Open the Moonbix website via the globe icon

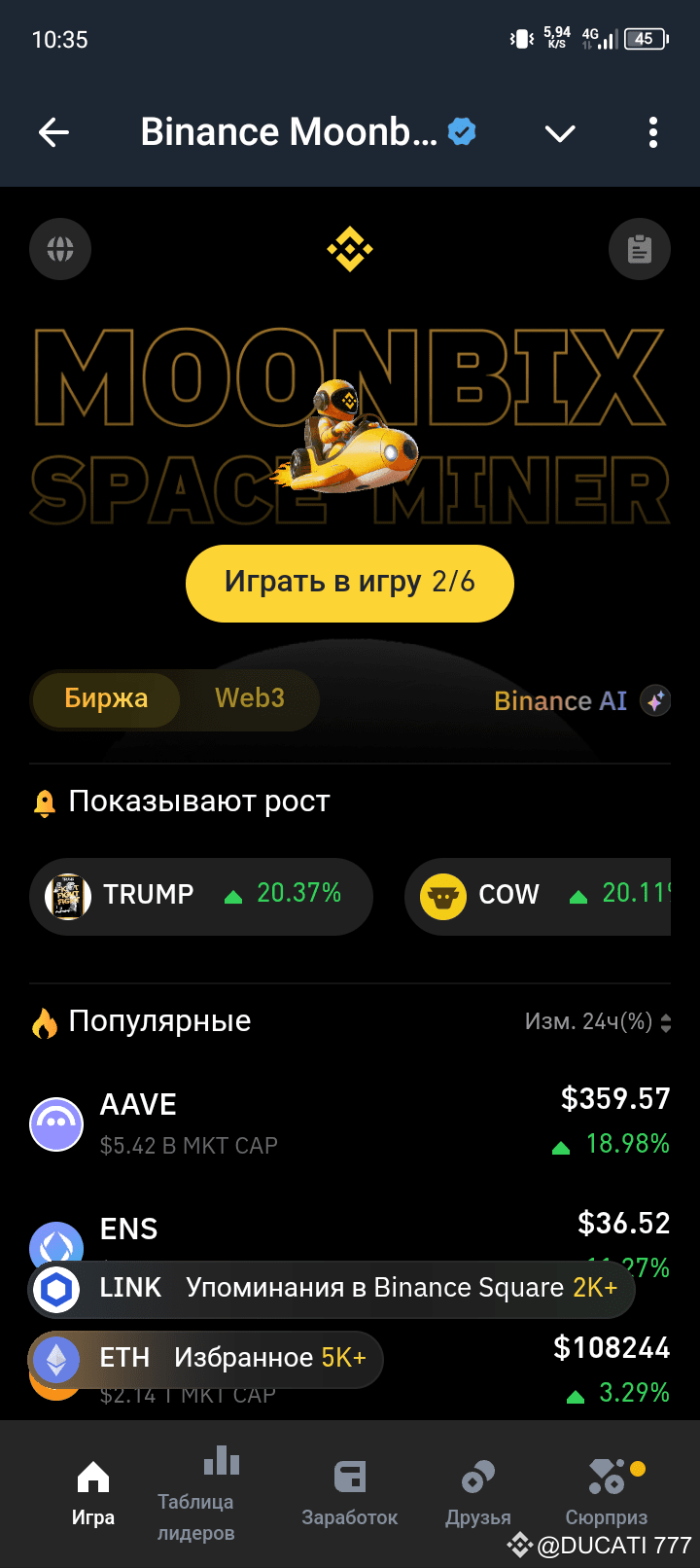(59, 249)
